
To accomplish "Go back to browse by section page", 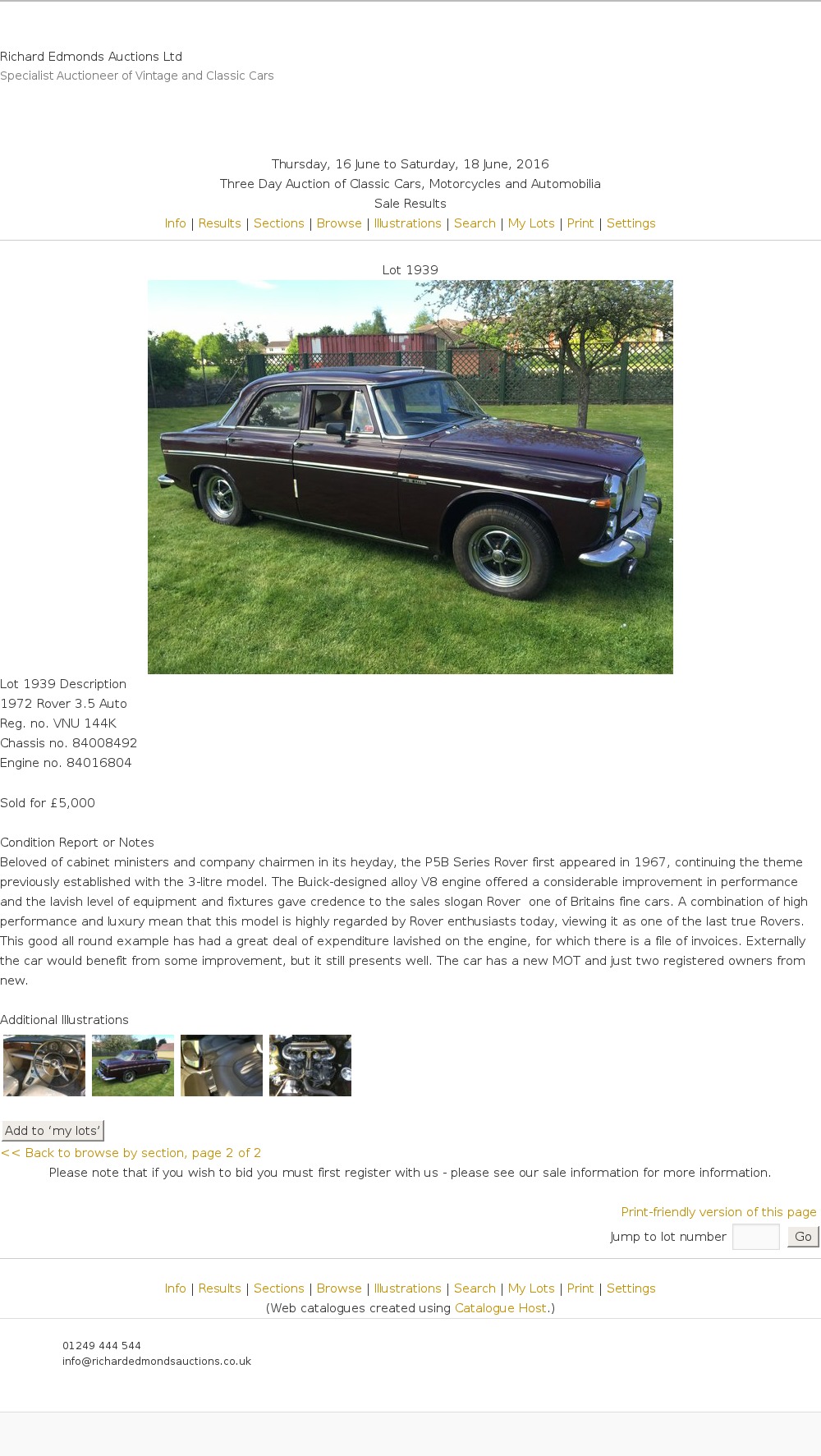I will point(131,1153).
